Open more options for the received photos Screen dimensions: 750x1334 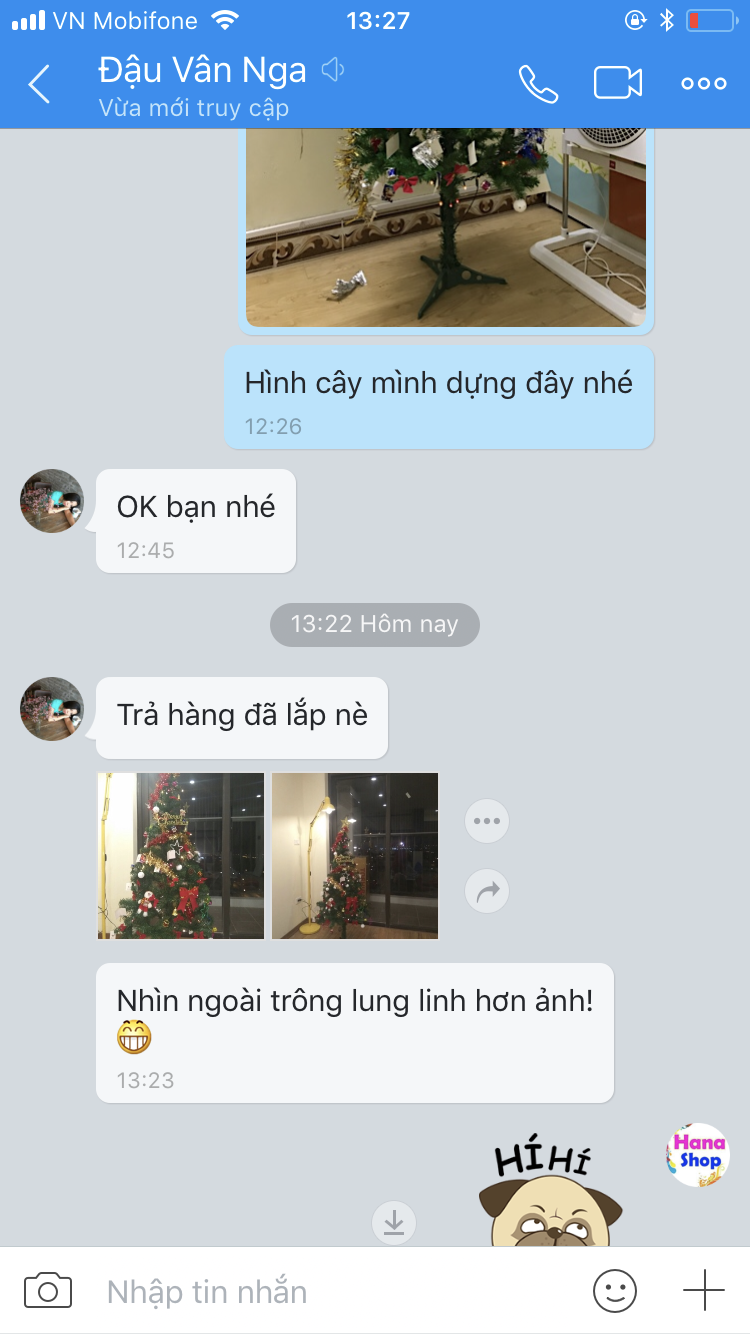(487, 822)
